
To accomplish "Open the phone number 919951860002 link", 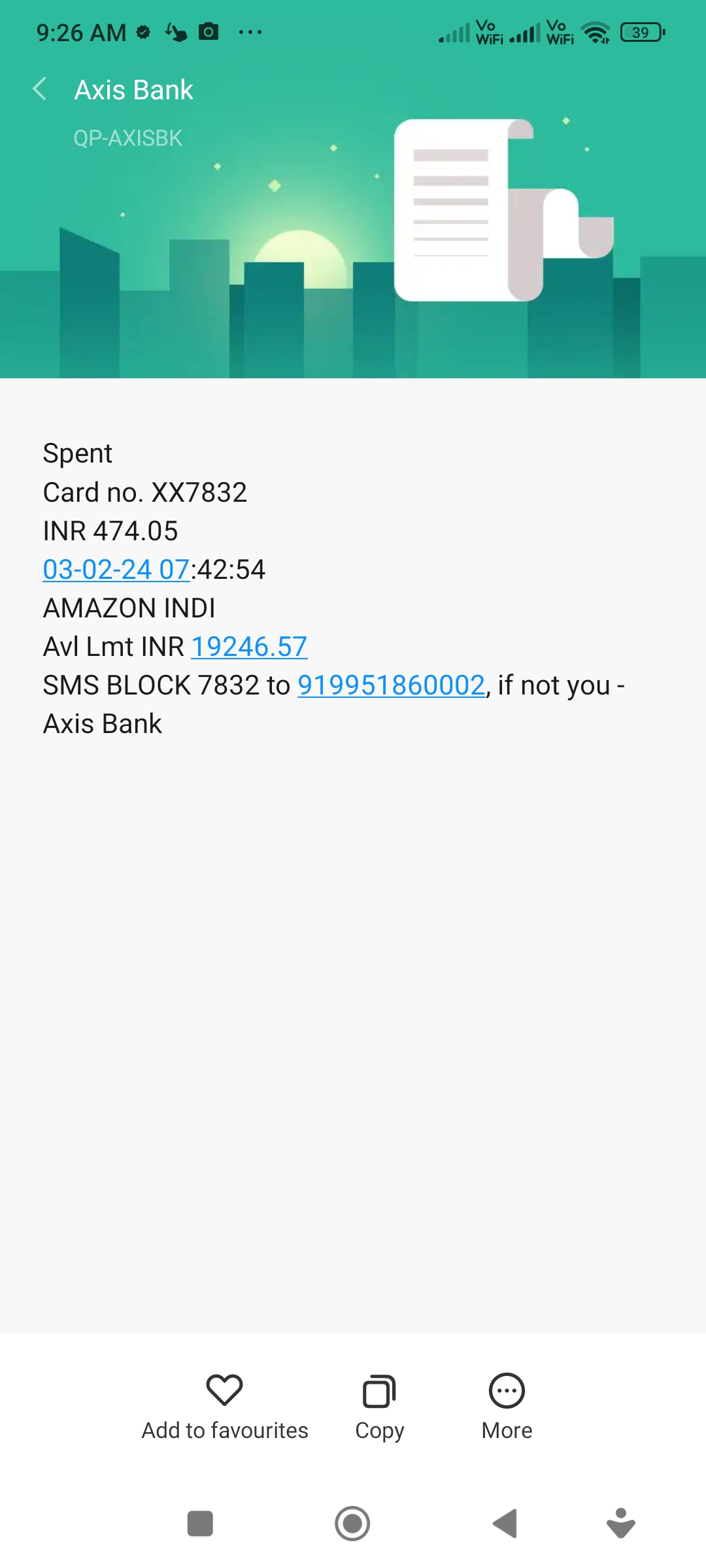I will [391, 685].
